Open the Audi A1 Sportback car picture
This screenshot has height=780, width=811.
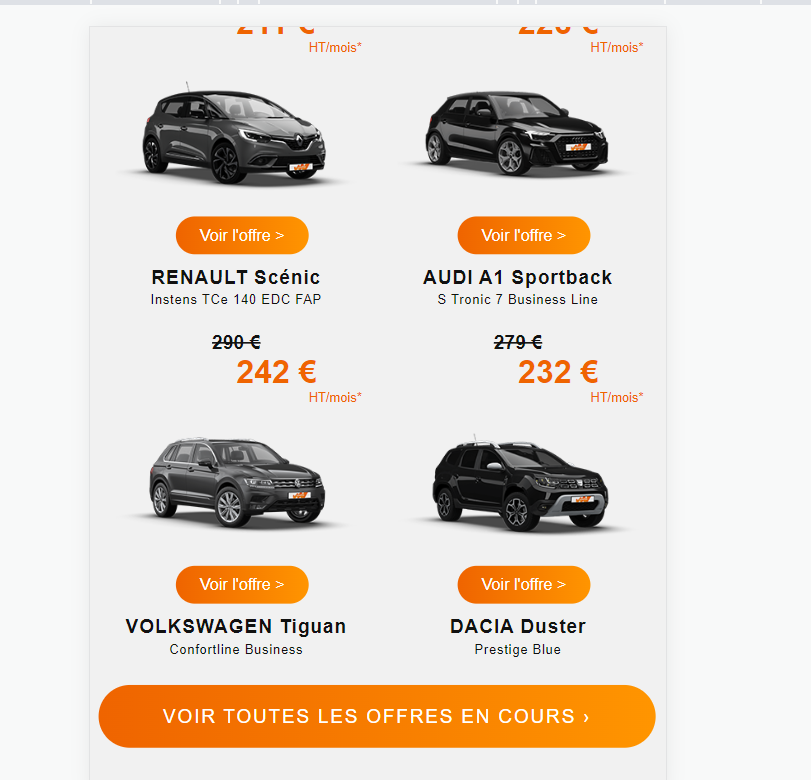pyautogui.click(x=518, y=135)
